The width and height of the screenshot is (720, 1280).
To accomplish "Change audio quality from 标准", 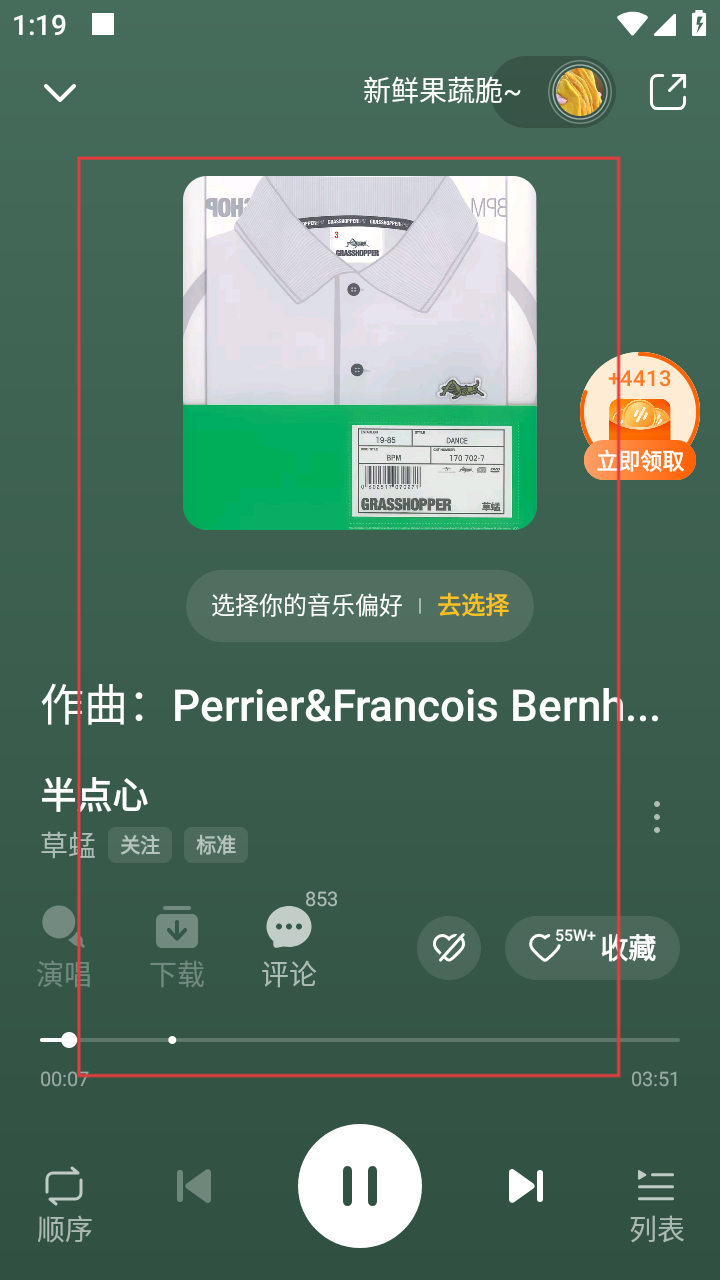I will pyautogui.click(x=215, y=845).
